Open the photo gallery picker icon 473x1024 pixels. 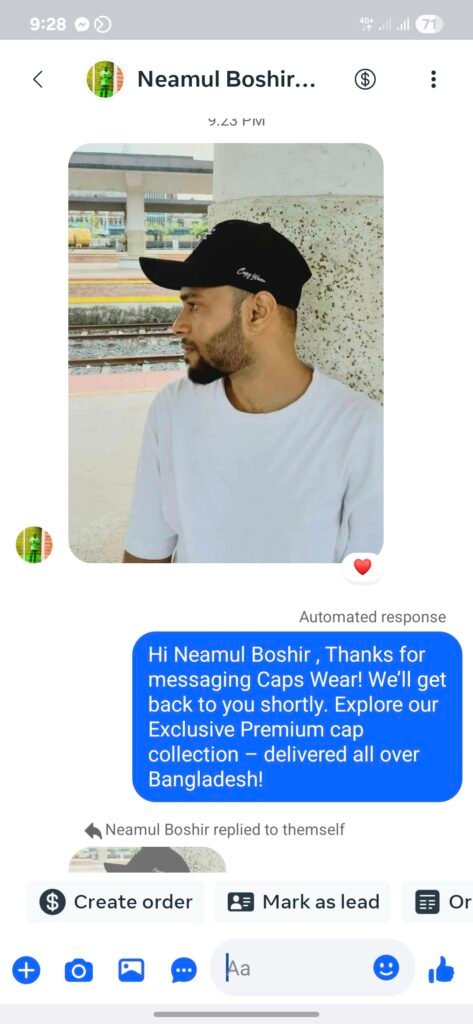pyautogui.click(x=131, y=970)
